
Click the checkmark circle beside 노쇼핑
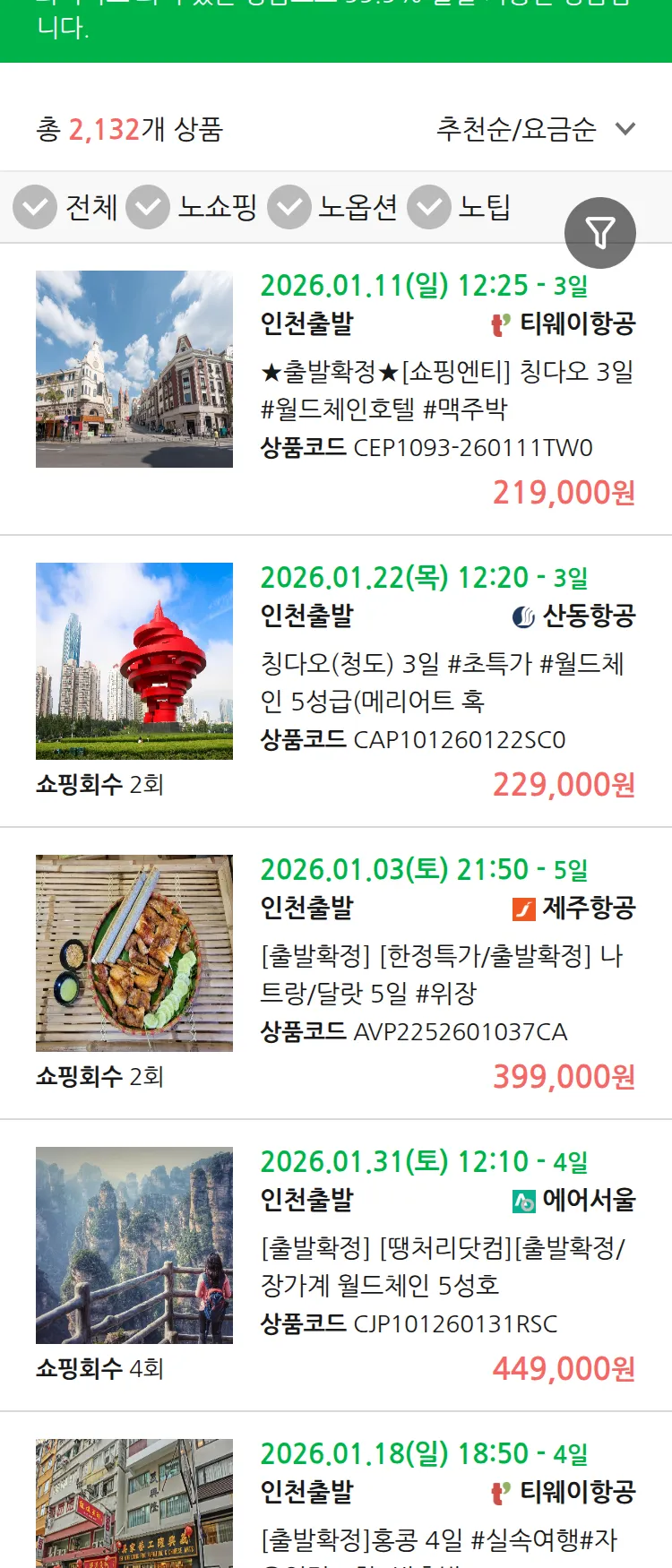(x=149, y=206)
